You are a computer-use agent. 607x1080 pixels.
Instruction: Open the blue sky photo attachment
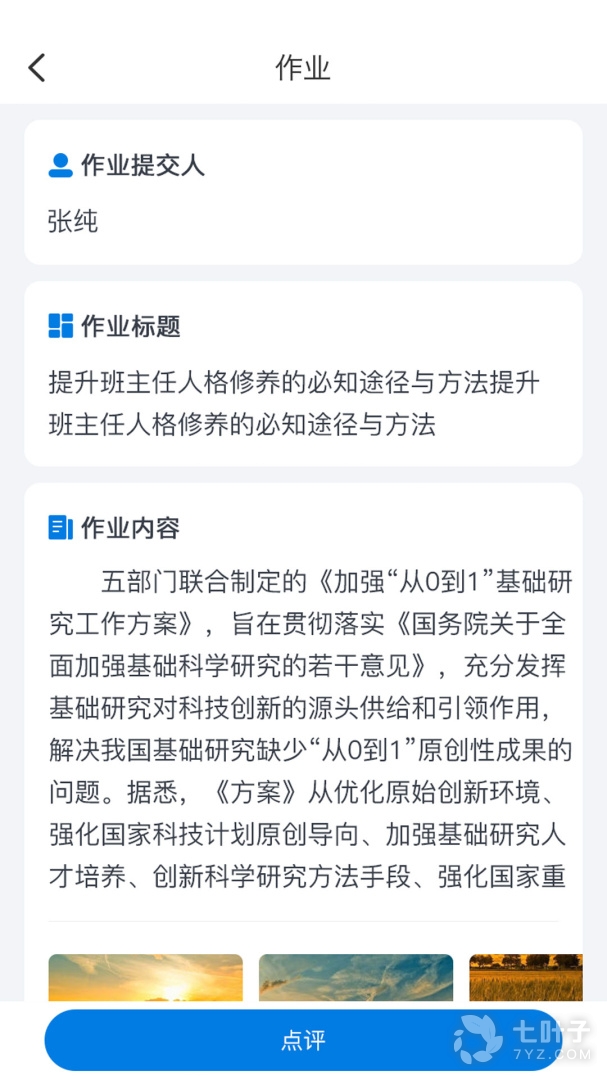[x=355, y=977]
